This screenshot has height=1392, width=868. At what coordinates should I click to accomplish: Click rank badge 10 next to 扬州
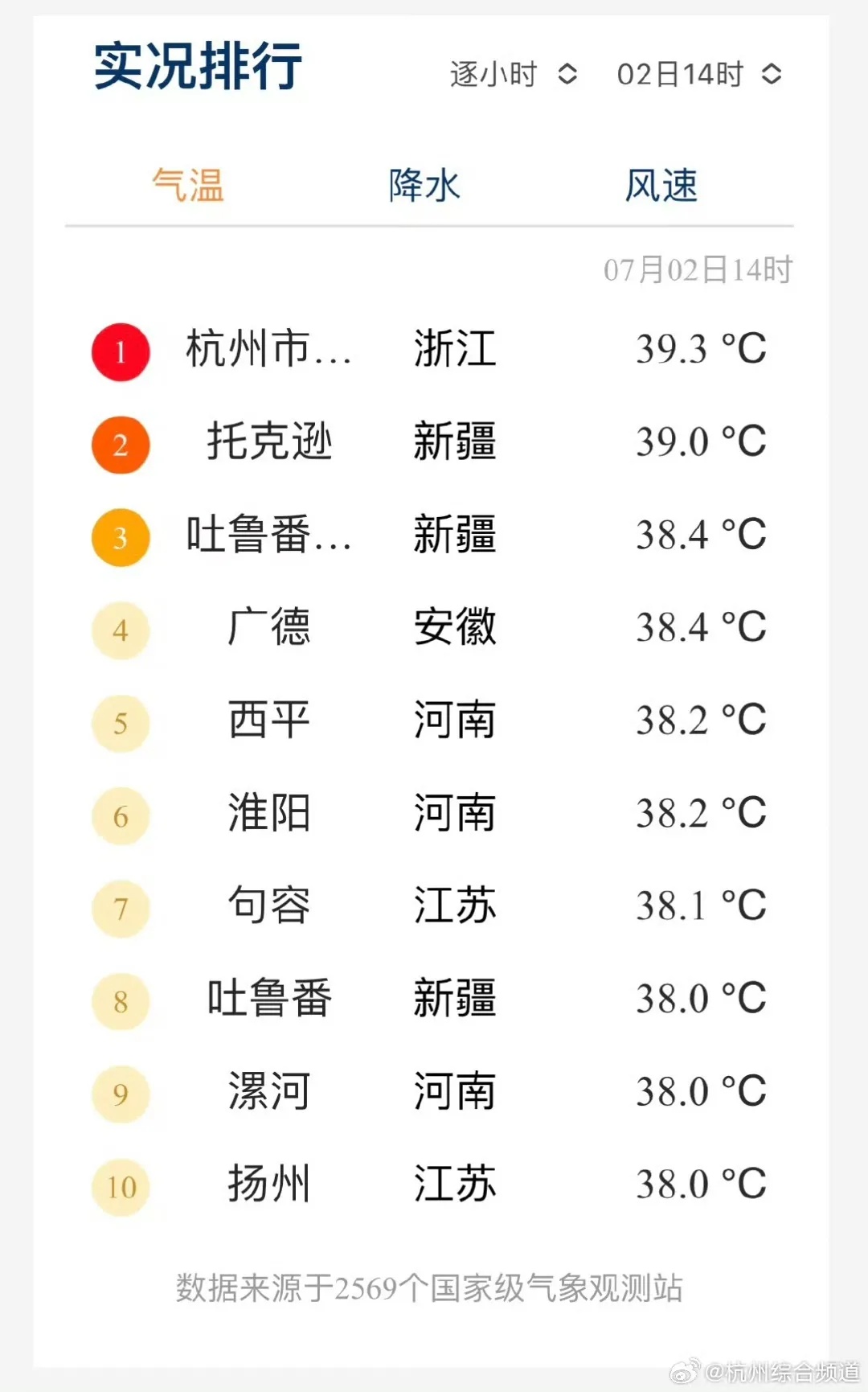pos(119,1186)
